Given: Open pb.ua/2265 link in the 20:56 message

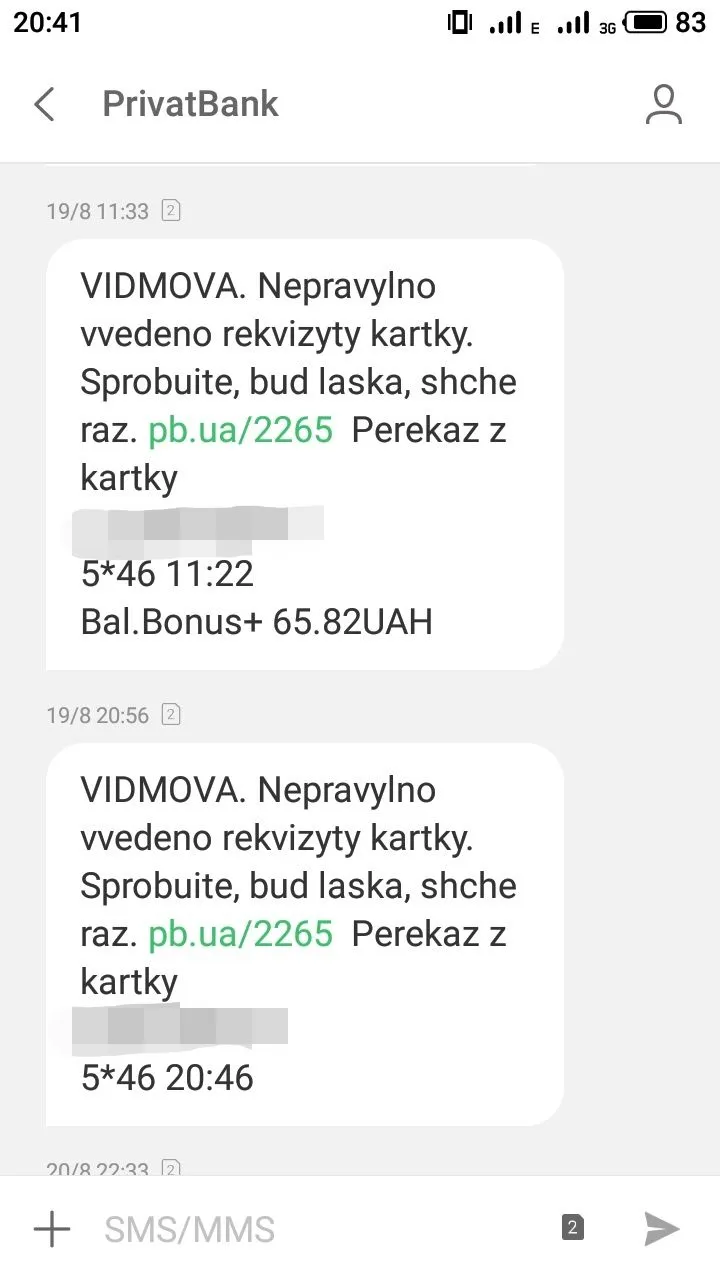Looking at the screenshot, I should 240,934.
